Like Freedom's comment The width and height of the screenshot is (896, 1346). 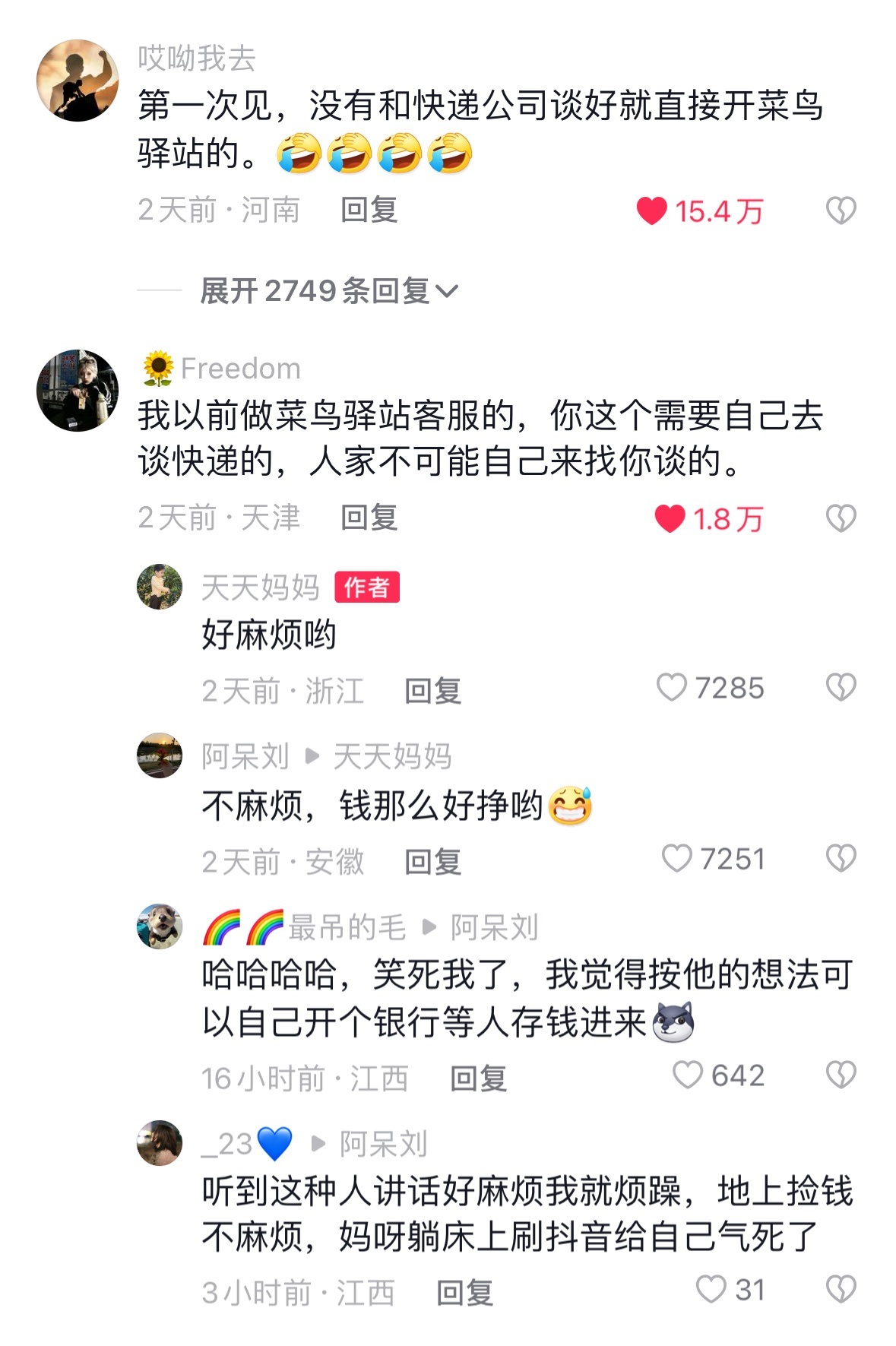(x=670, y=518)
